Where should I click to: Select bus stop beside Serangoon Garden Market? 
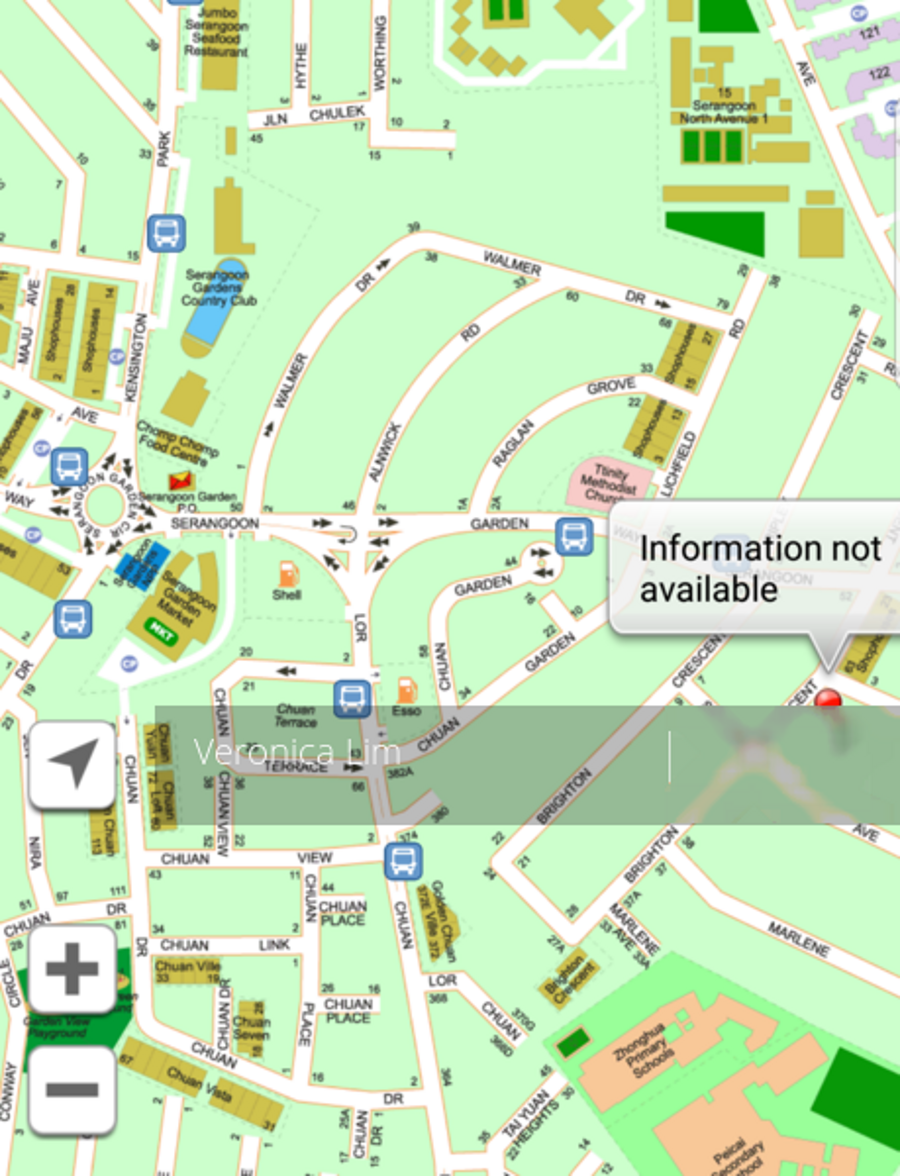73,619
